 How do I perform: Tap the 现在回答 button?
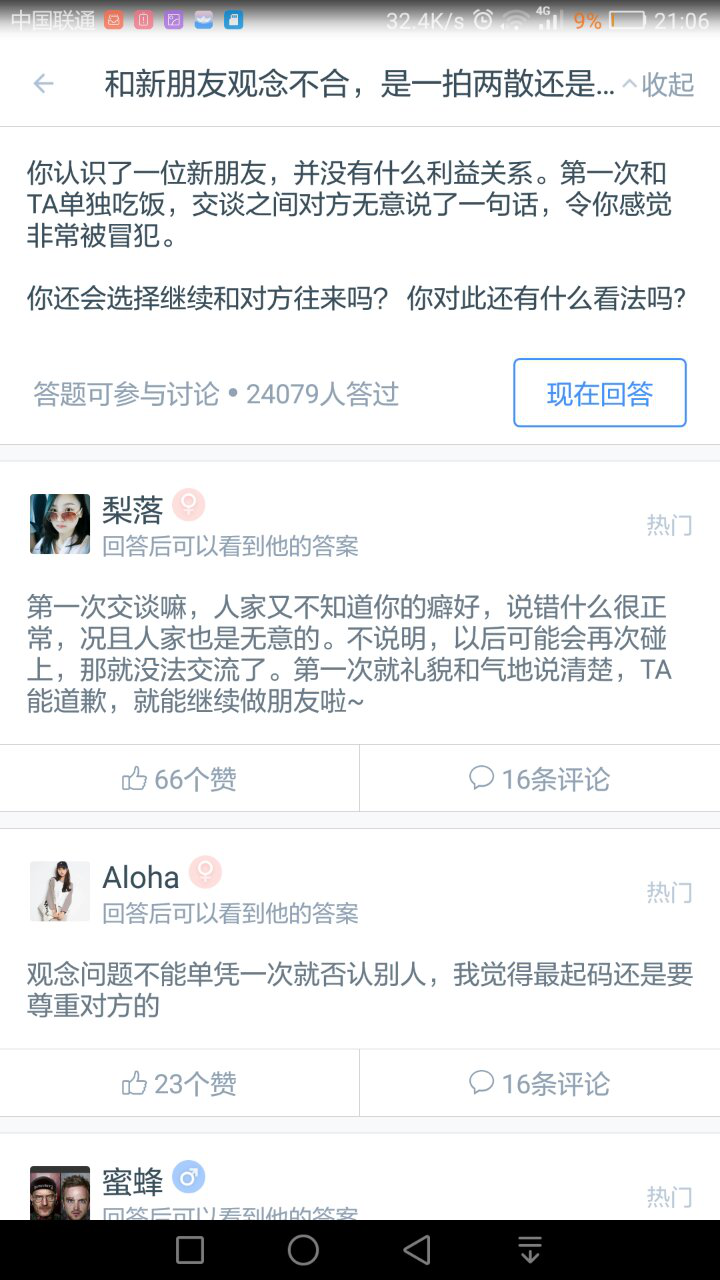pyautogui.click(x=599, y=393)
